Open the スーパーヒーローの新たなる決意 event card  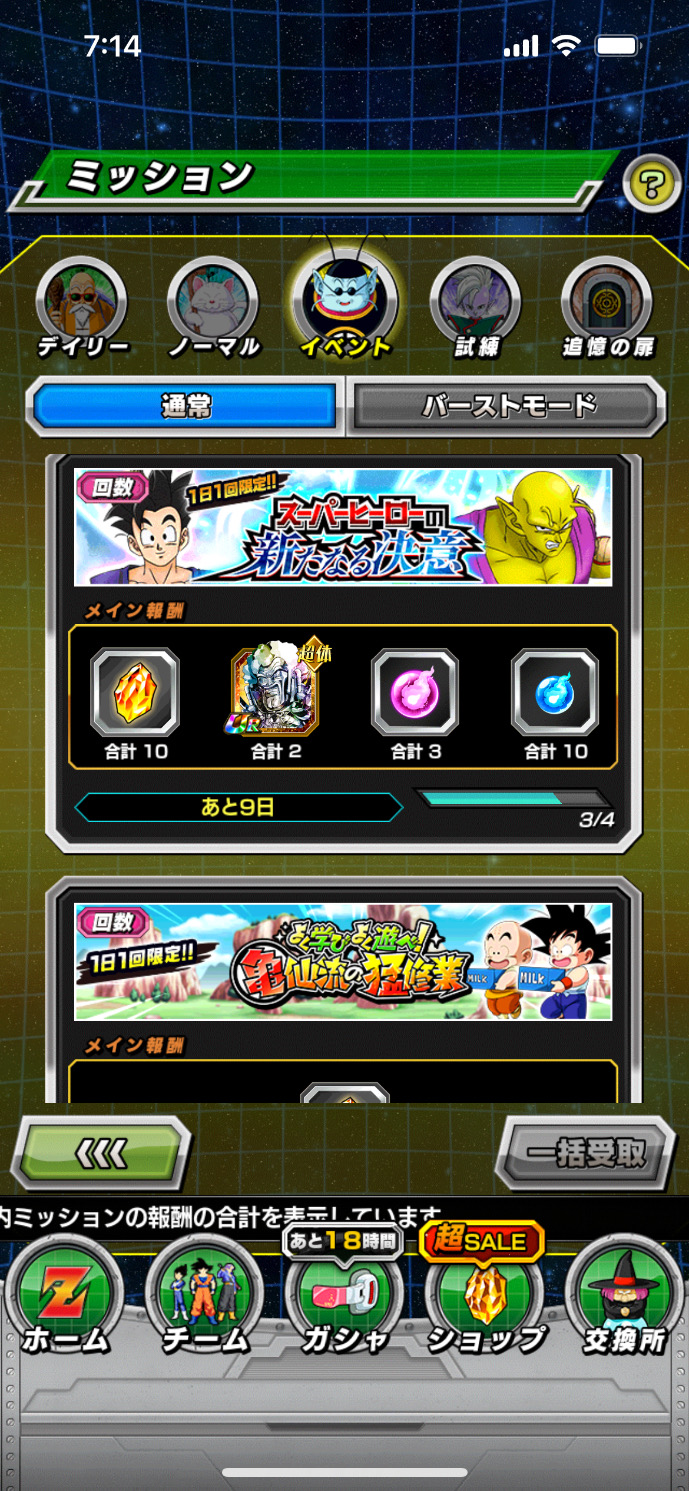[343, 526]
